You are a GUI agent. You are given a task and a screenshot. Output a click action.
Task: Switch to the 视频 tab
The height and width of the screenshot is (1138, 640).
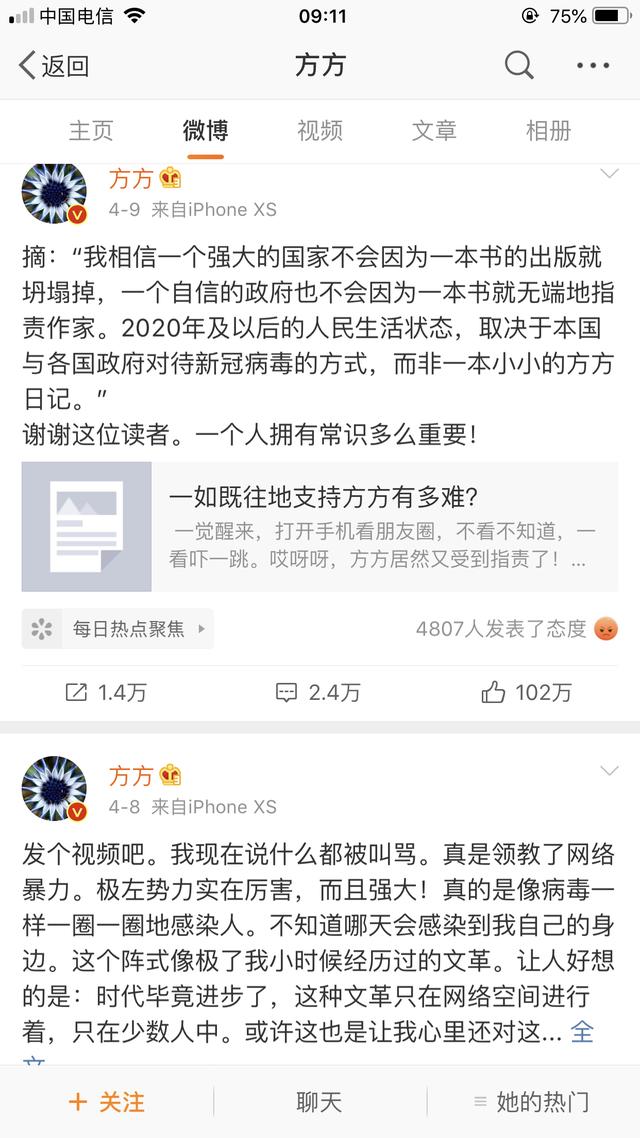pyautogui.click(x=319, y=131)
